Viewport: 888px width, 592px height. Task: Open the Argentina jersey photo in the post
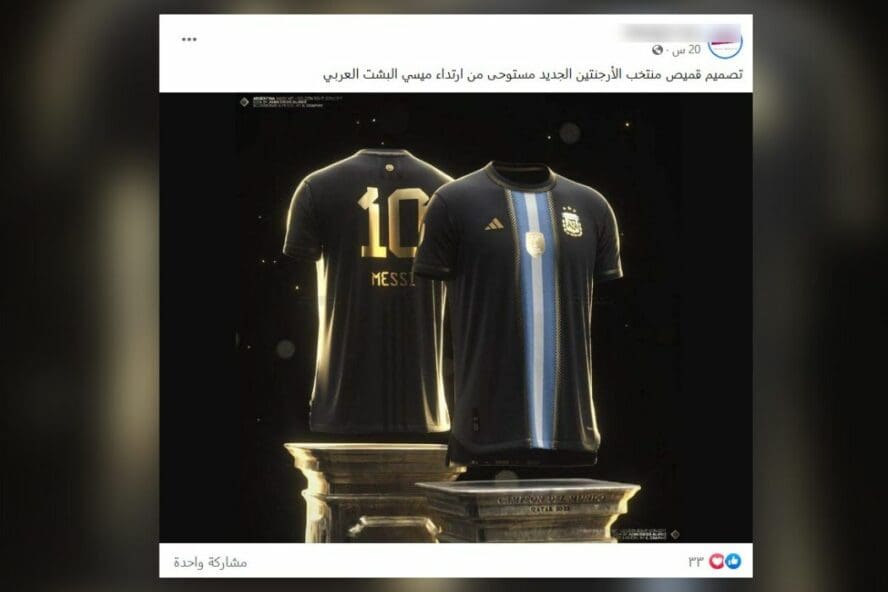point(455,320)
